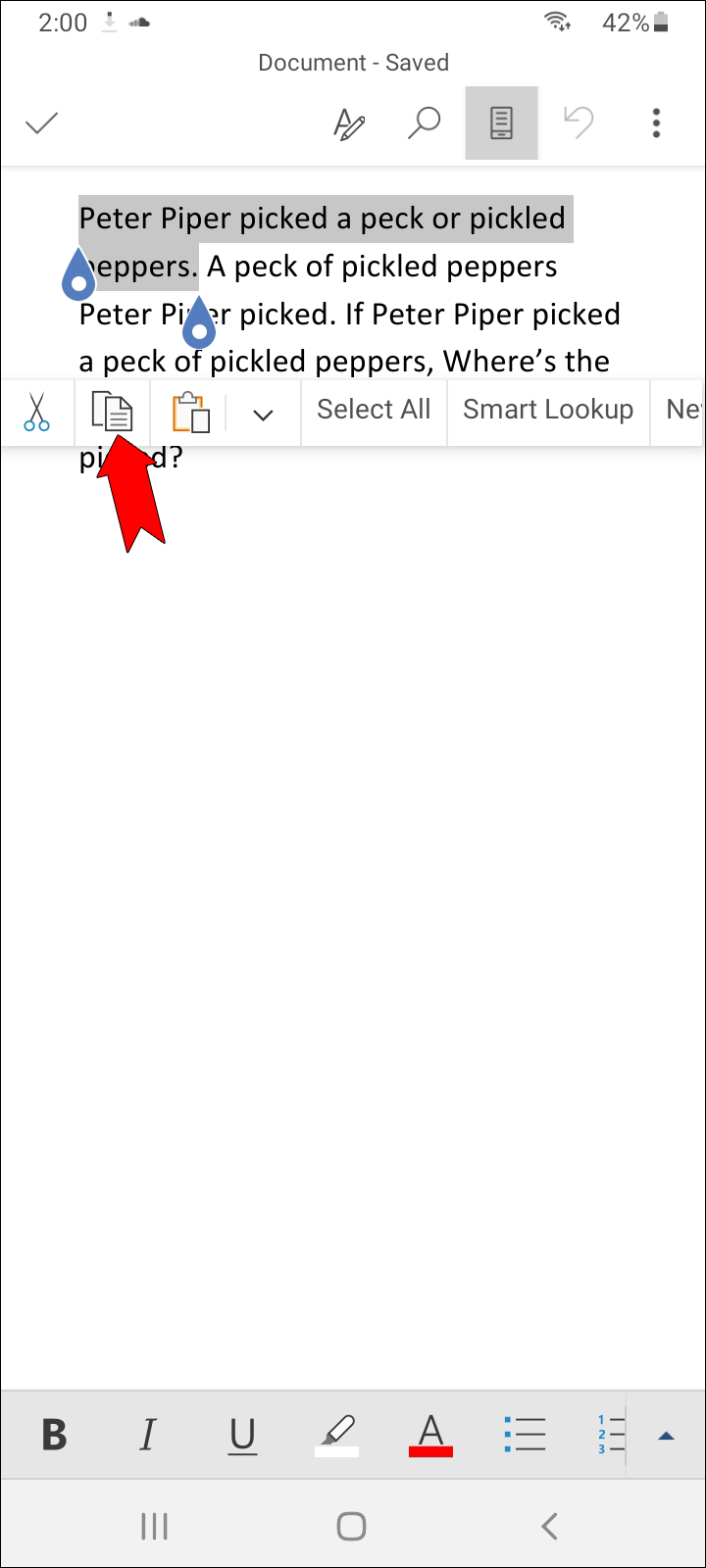Expand the formatting ribbon arrow
706x1568 pixels.
[x=666, y=1436]
